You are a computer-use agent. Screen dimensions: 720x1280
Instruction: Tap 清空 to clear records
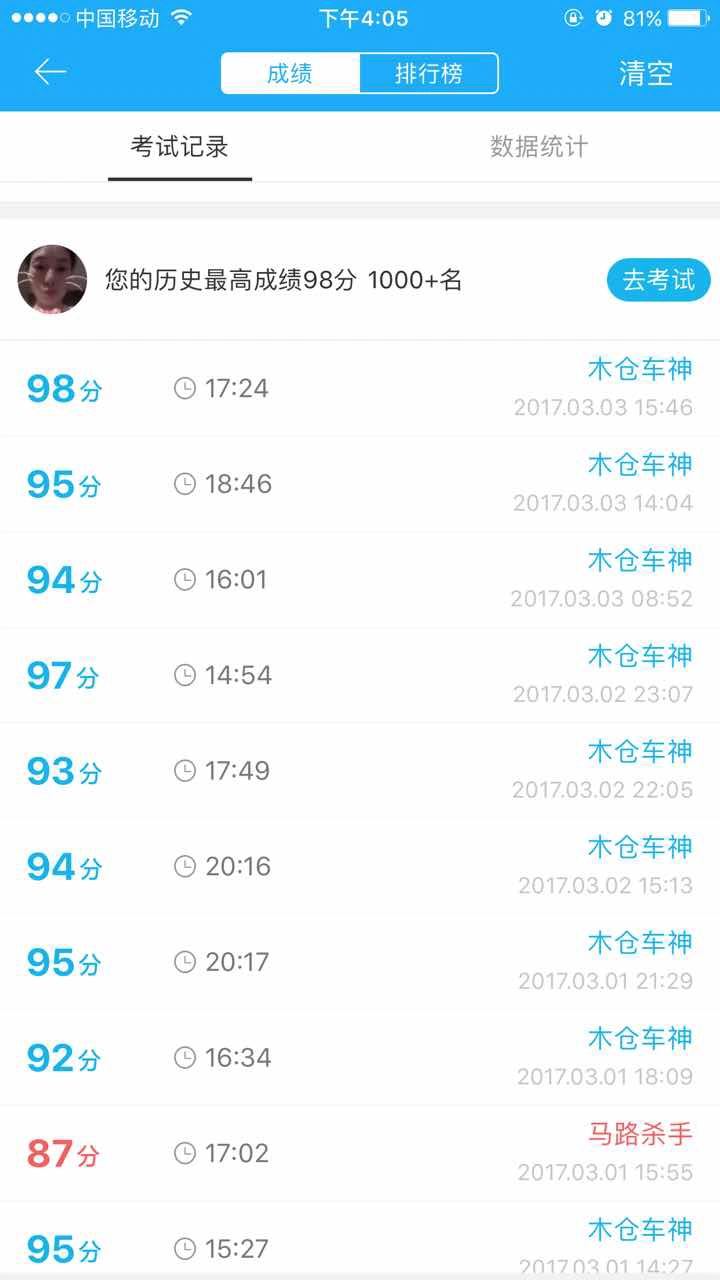click(646, 73)
